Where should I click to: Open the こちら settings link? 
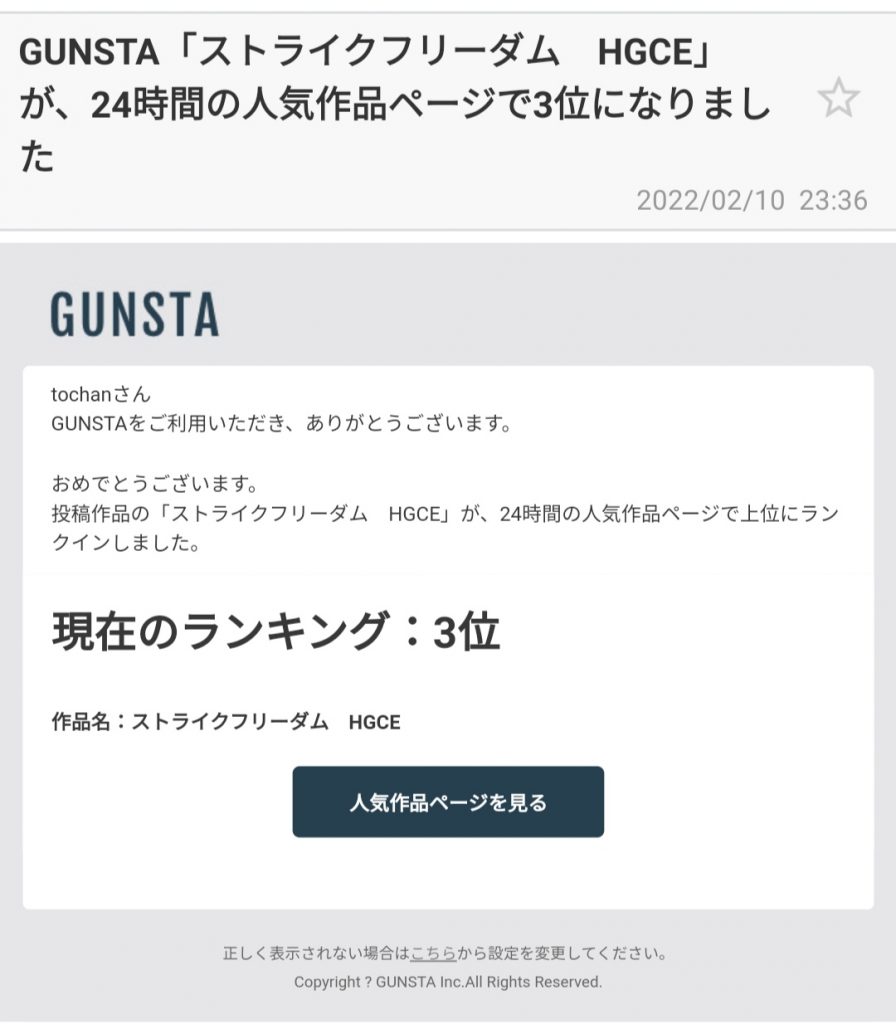(x=434, y=953)
